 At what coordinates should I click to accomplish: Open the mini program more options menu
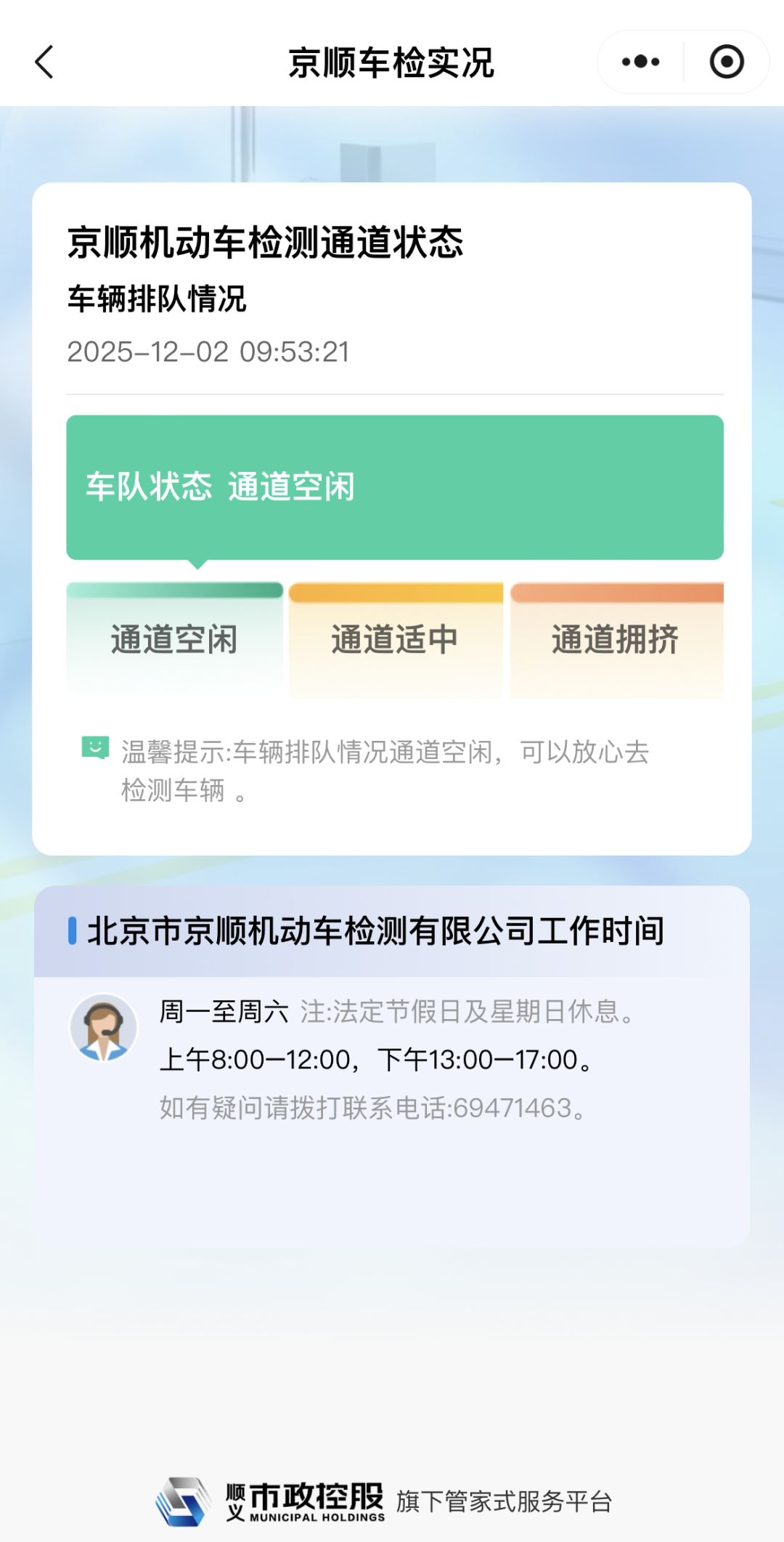(640, 62)
